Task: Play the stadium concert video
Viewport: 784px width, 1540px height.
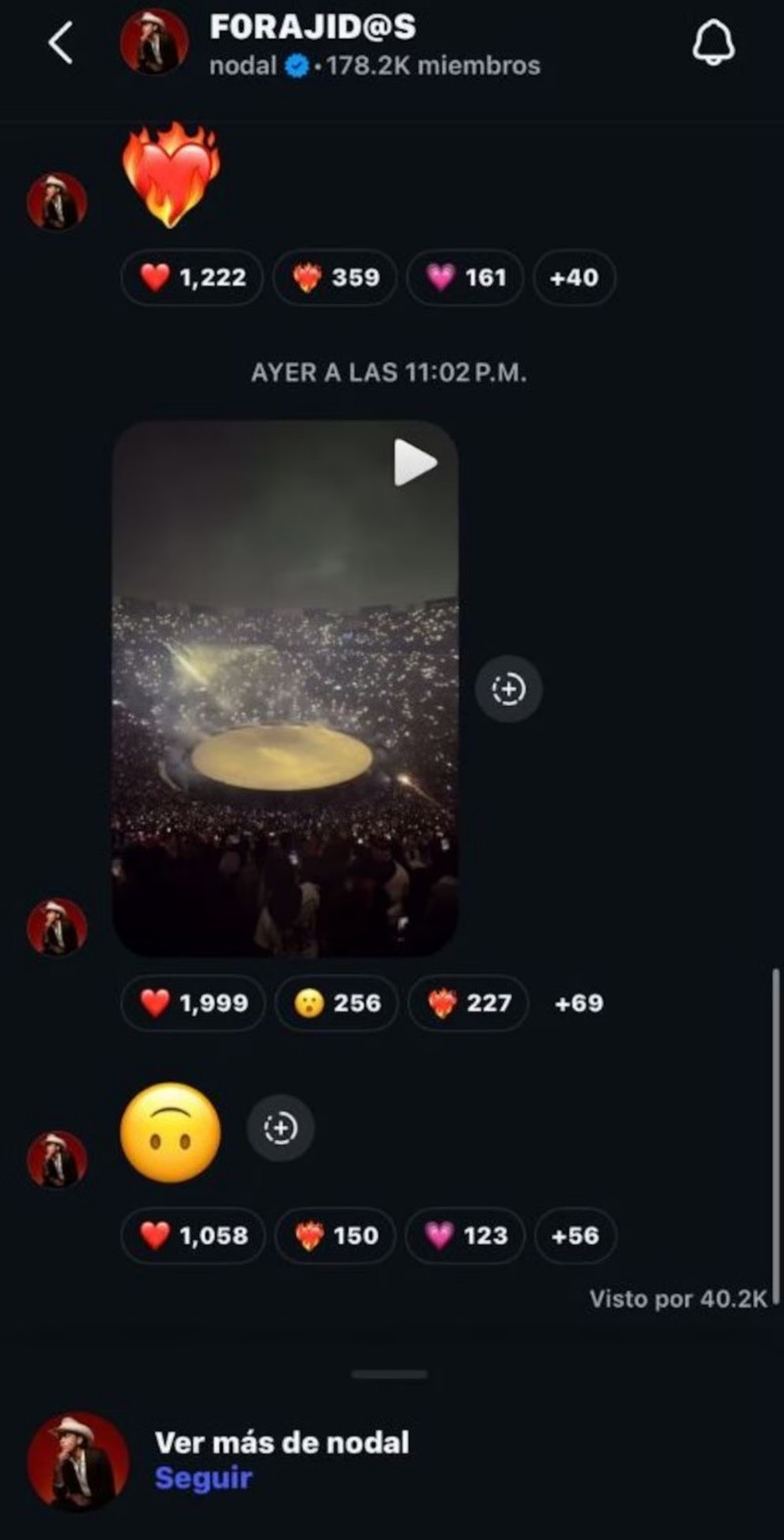Action: (x=415, y=463)
